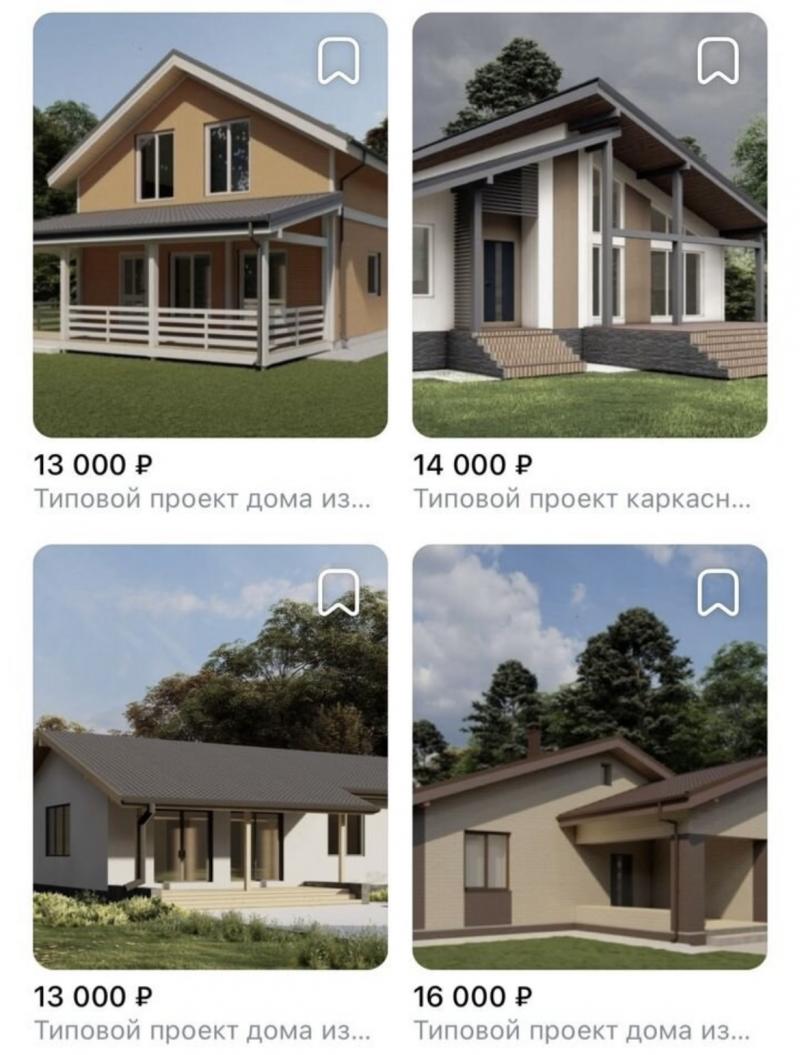Bookmark the 16 000 ₽ house project
The image size is (800, 1055).
click(x=718, y=593)
